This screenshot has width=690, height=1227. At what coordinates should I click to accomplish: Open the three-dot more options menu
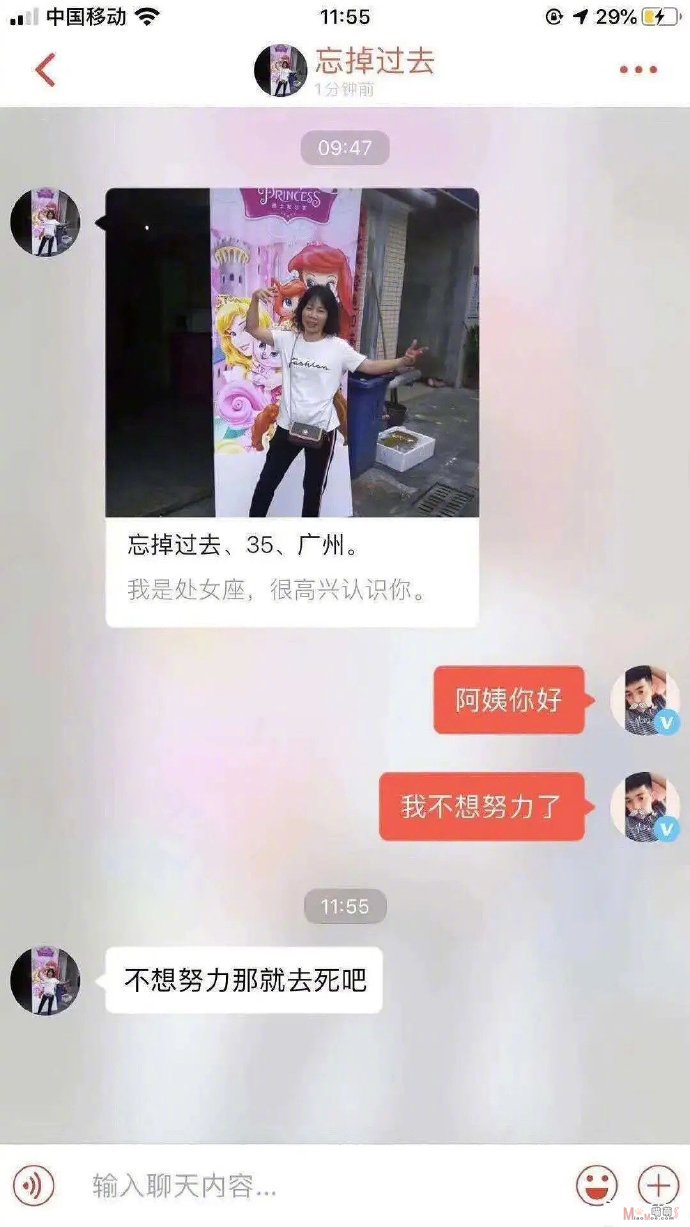tap(638, 70)
